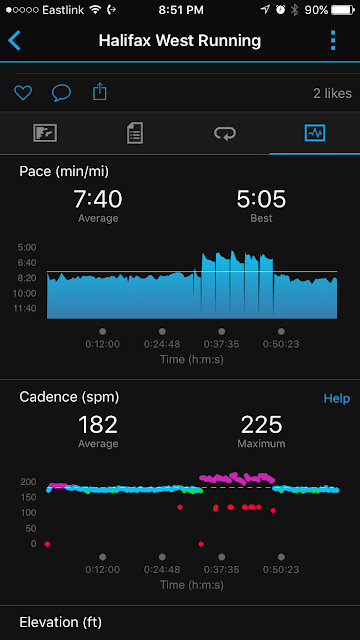Open the three-dot overflow menu
The image size is (360, 640).
(333, 41)
